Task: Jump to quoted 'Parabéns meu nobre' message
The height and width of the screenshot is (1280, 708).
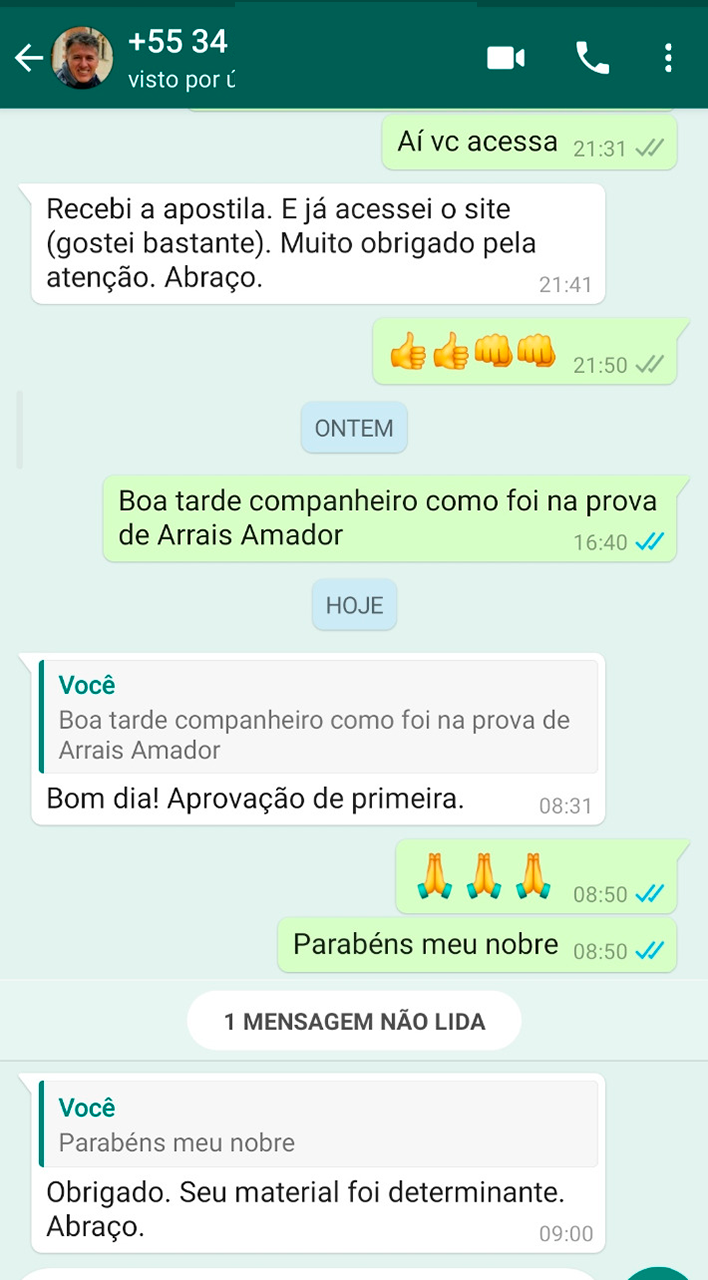Action: [x=318, y=1124]
